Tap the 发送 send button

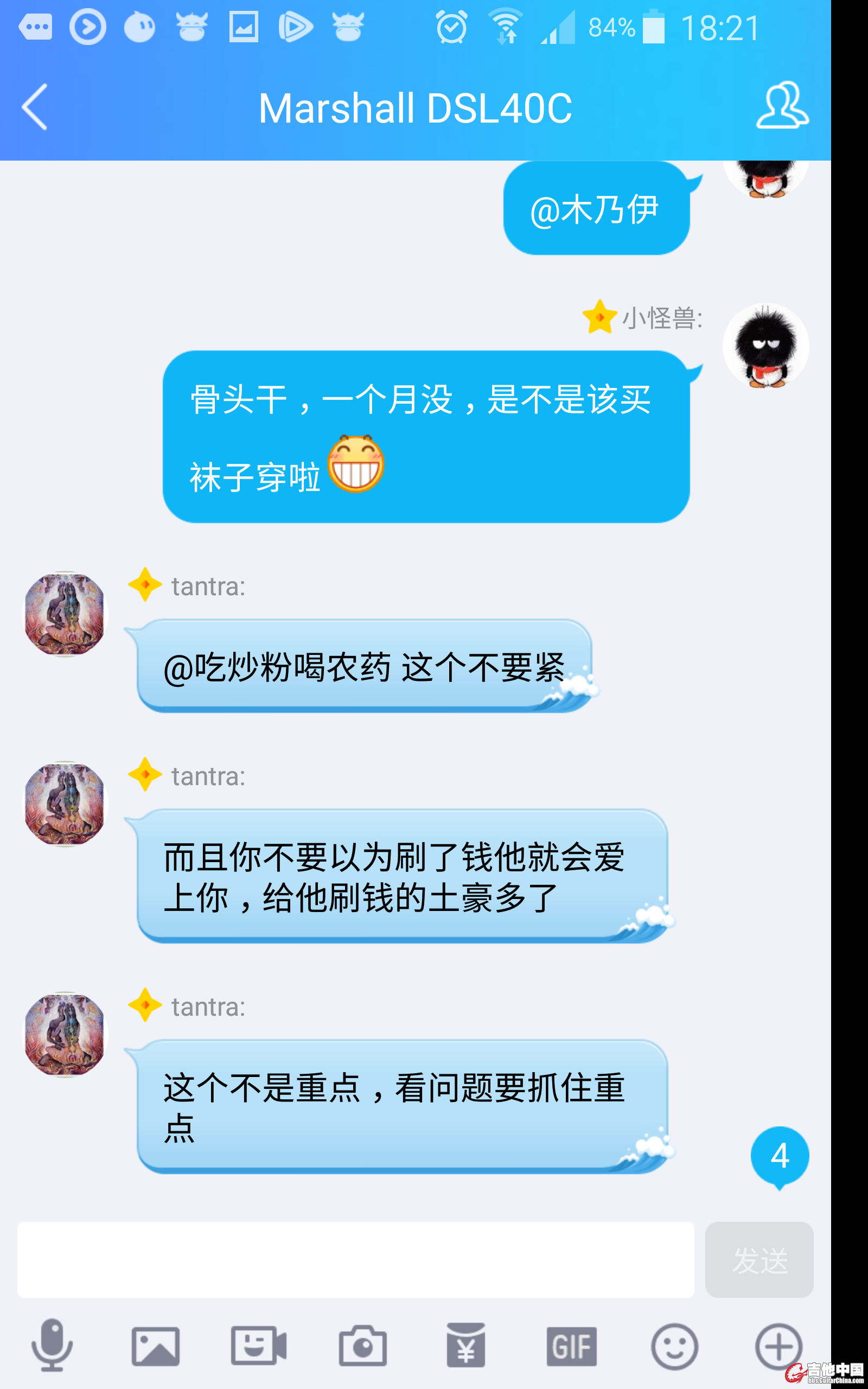(759, 1260)
